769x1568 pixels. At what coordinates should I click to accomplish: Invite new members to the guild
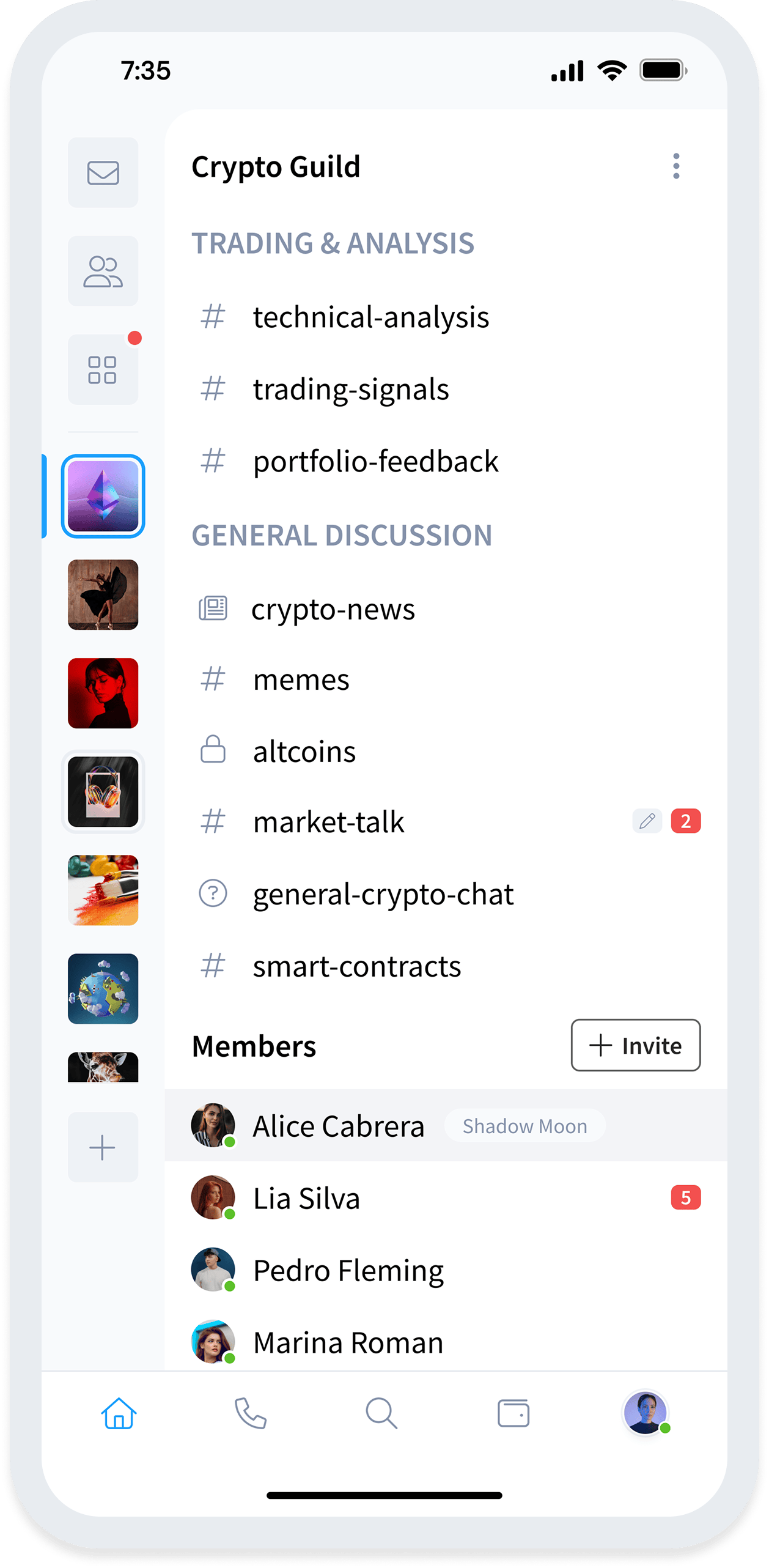click(635, 1045)
